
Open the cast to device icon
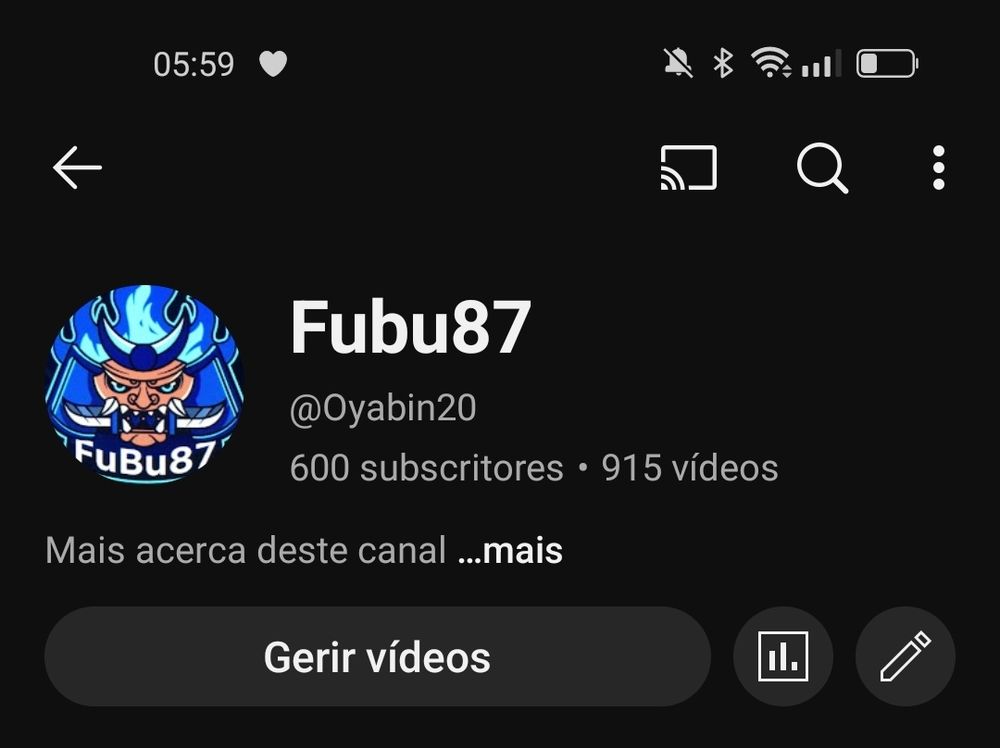click(688, 168)
